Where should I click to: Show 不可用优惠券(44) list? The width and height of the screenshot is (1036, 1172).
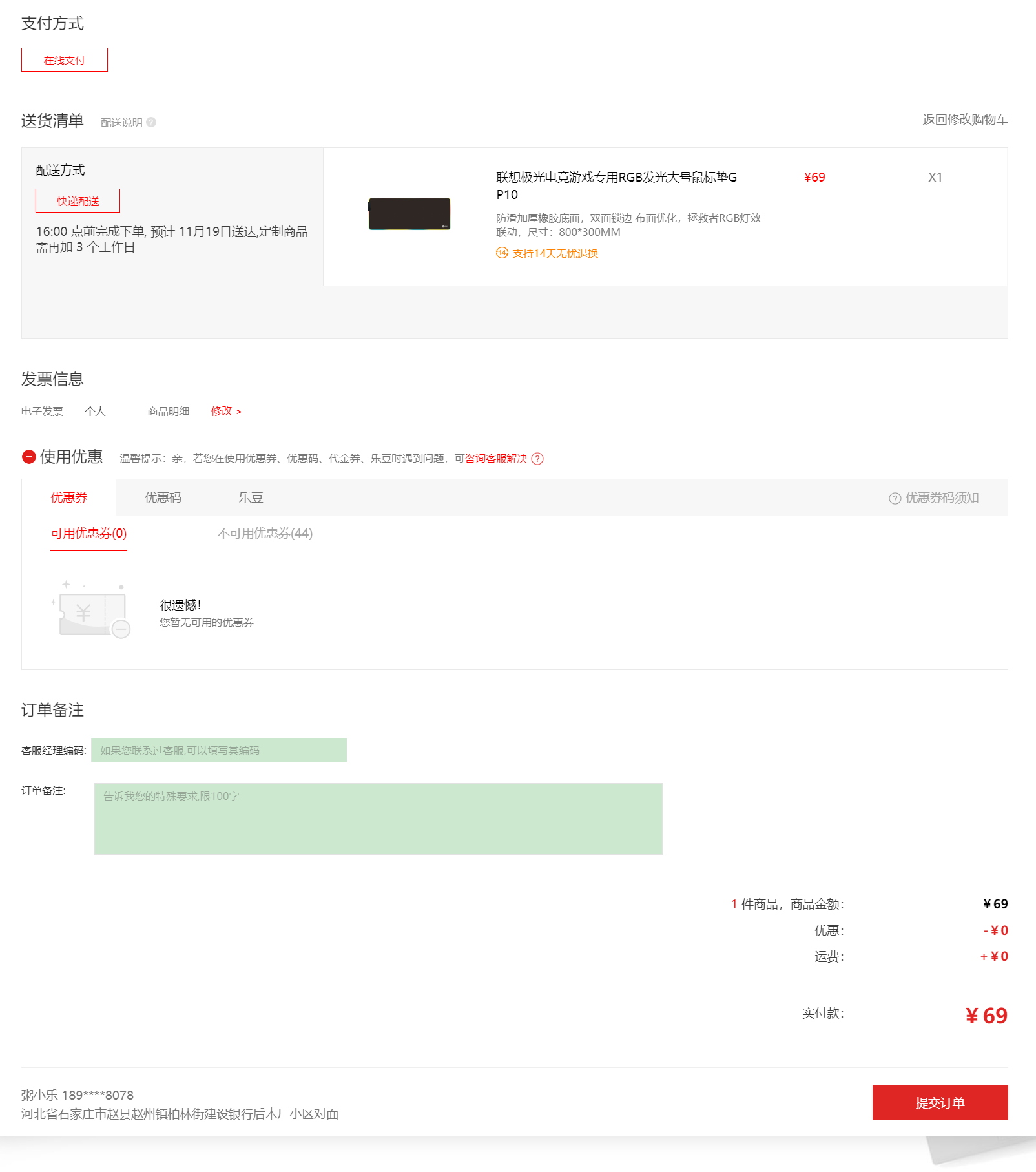(265, 534)
